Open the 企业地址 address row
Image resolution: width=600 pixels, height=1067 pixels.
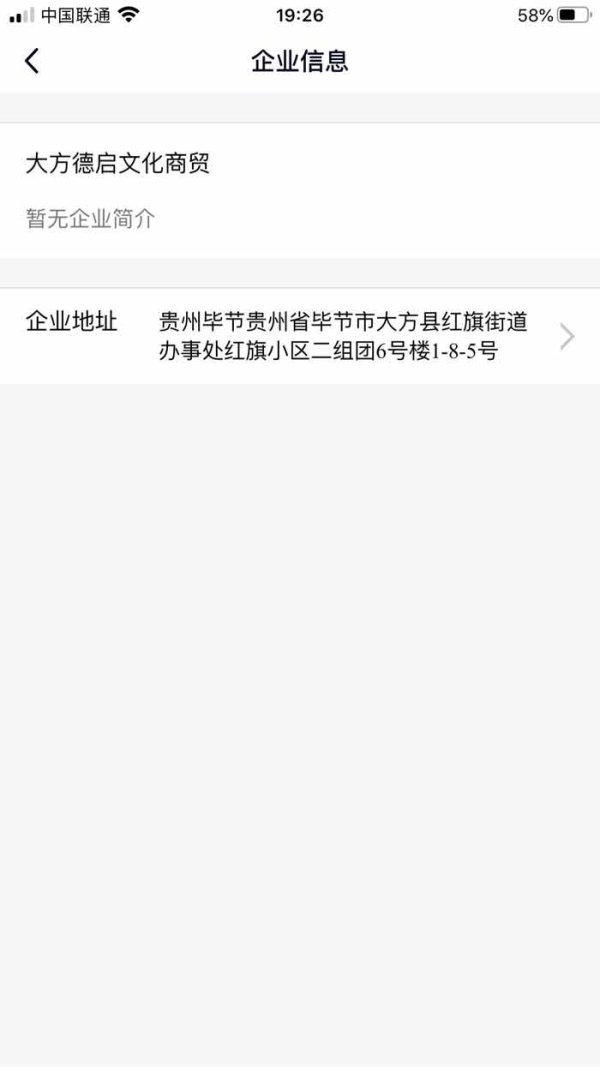(300, 336)
